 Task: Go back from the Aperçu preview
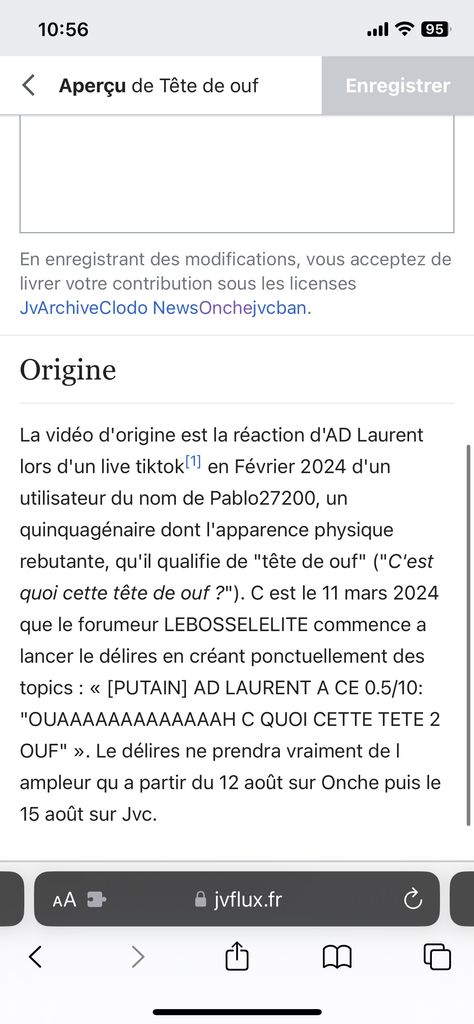[28, 86]
